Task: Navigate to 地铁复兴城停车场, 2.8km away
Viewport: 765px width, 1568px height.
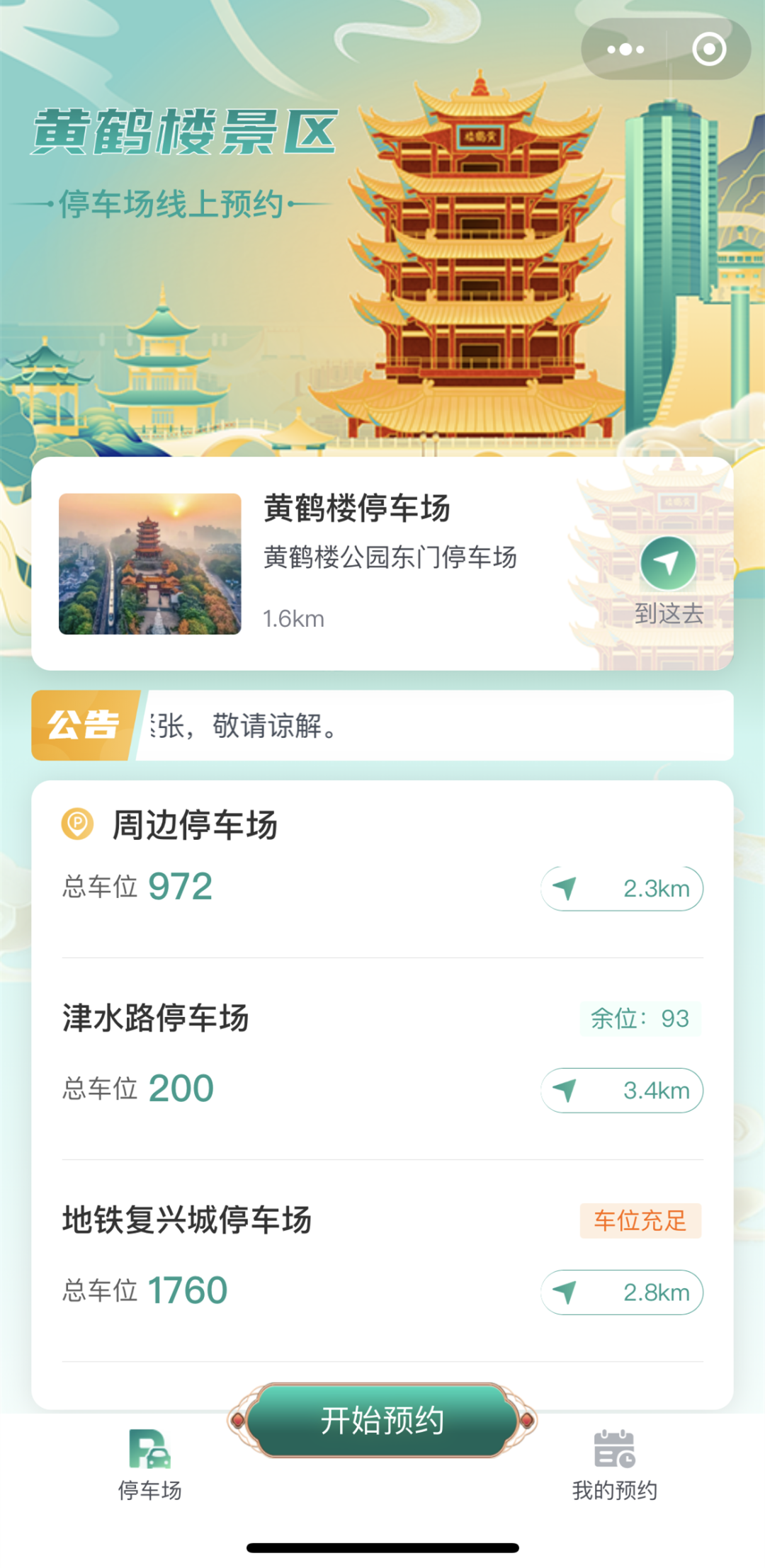Action: pos(622,1292)
